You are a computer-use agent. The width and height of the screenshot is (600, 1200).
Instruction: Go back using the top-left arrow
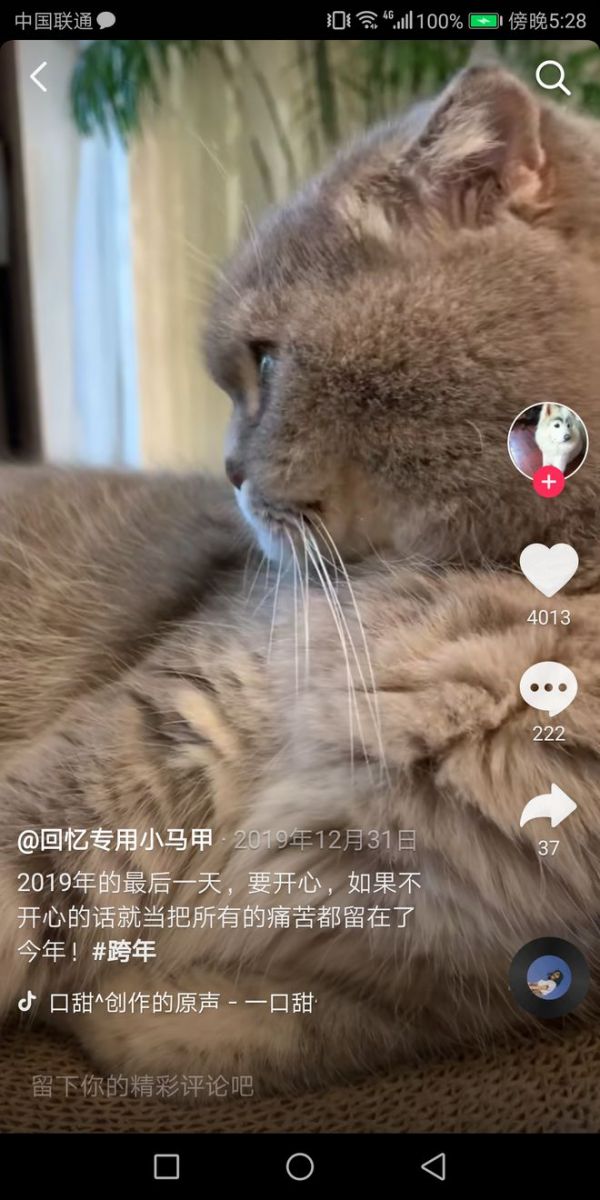pos(39,77)
